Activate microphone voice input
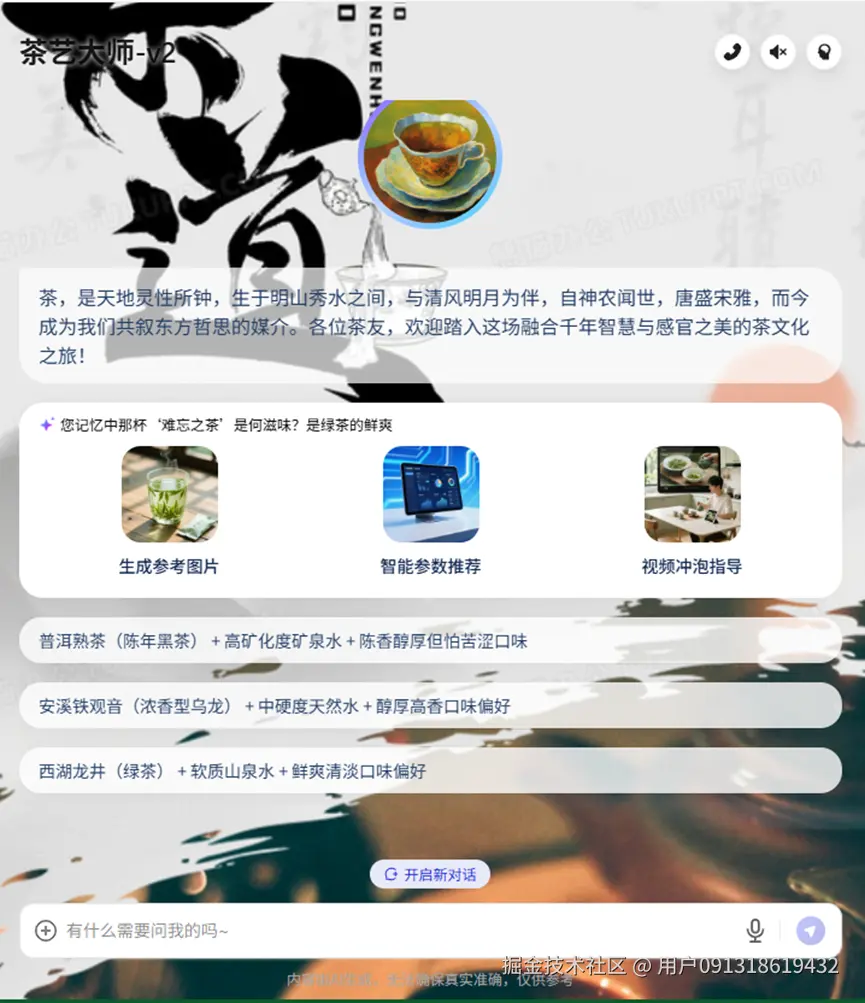This screenshot has height=1003, width=865. (755, 931)
